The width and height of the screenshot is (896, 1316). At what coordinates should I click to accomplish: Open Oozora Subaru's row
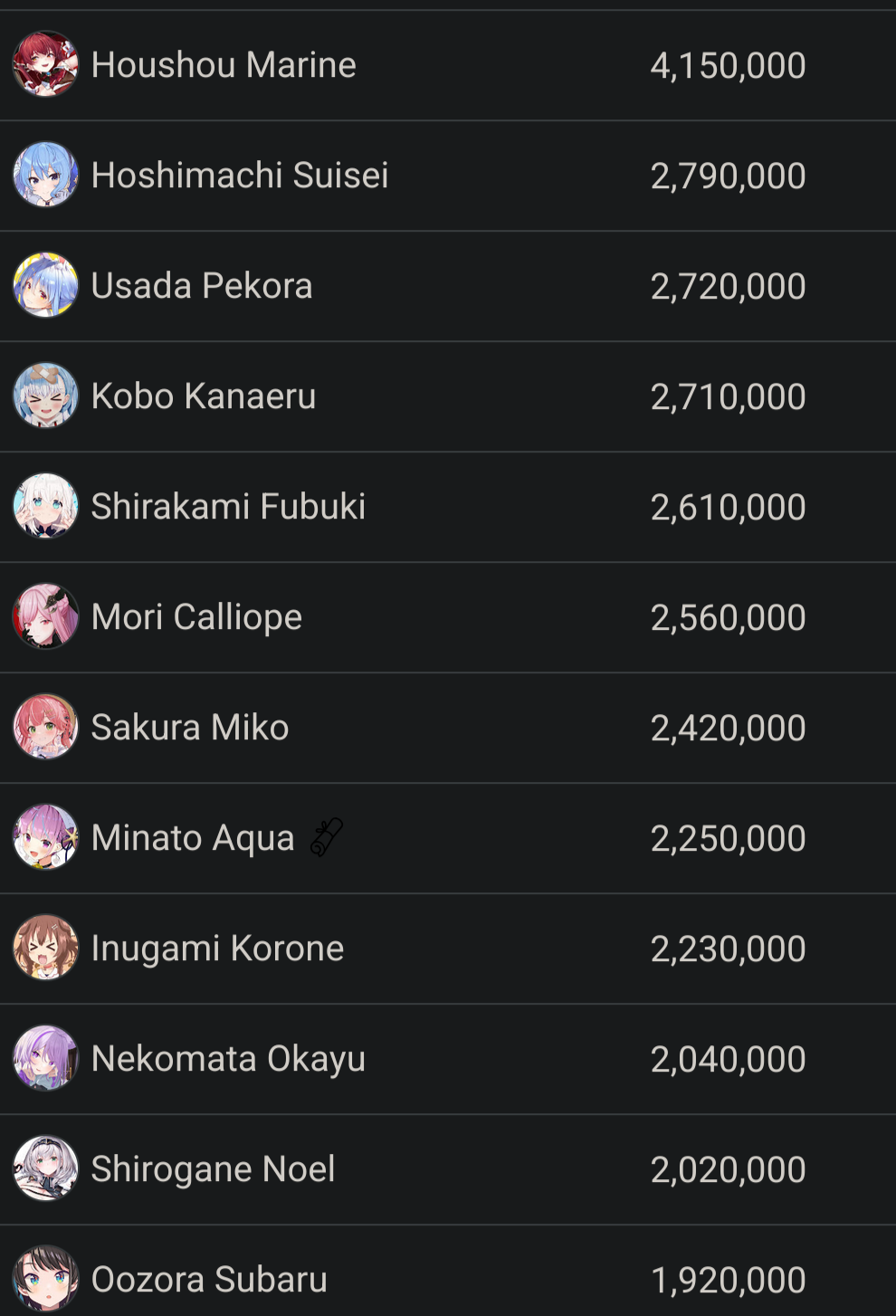click(209, 1280)
